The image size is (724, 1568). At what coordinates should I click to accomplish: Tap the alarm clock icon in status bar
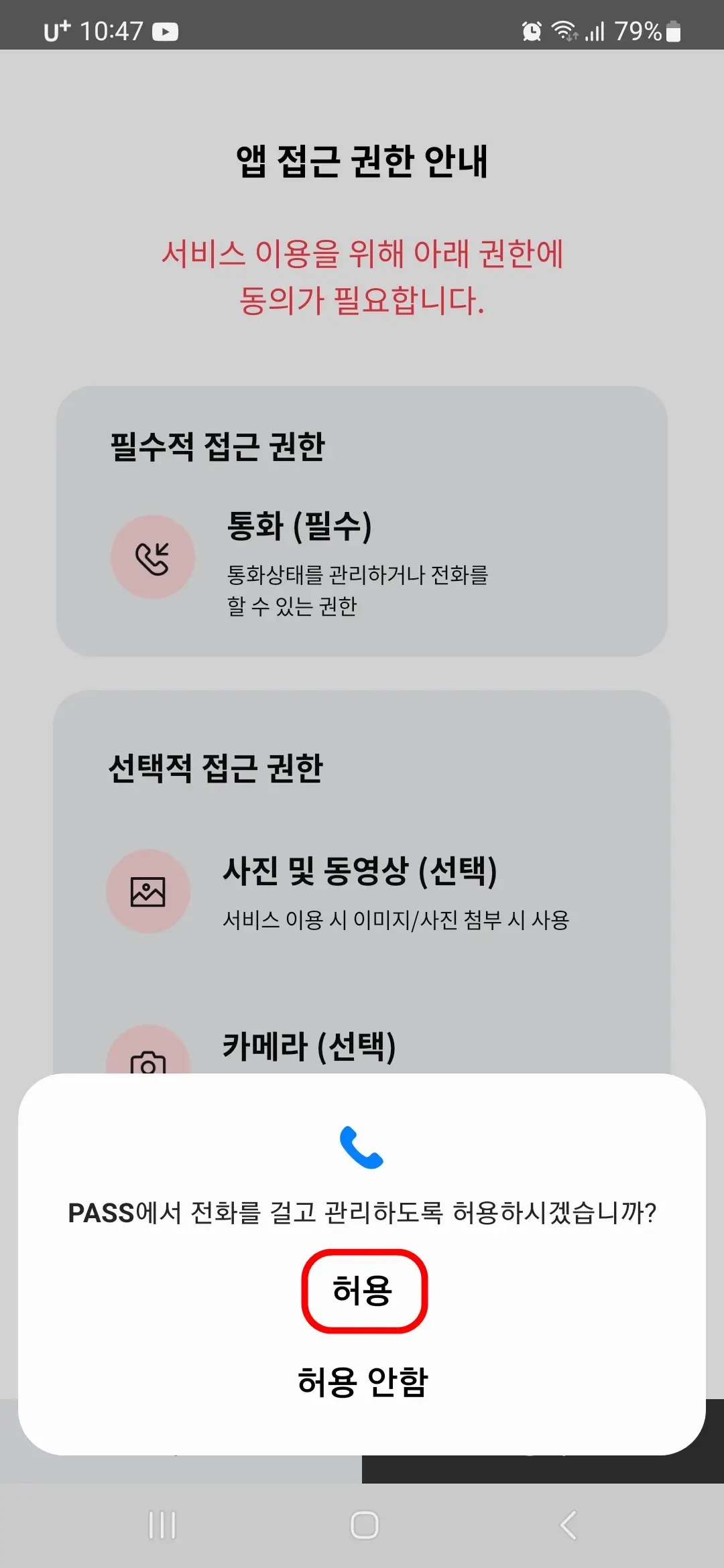(x=530, y=30)
